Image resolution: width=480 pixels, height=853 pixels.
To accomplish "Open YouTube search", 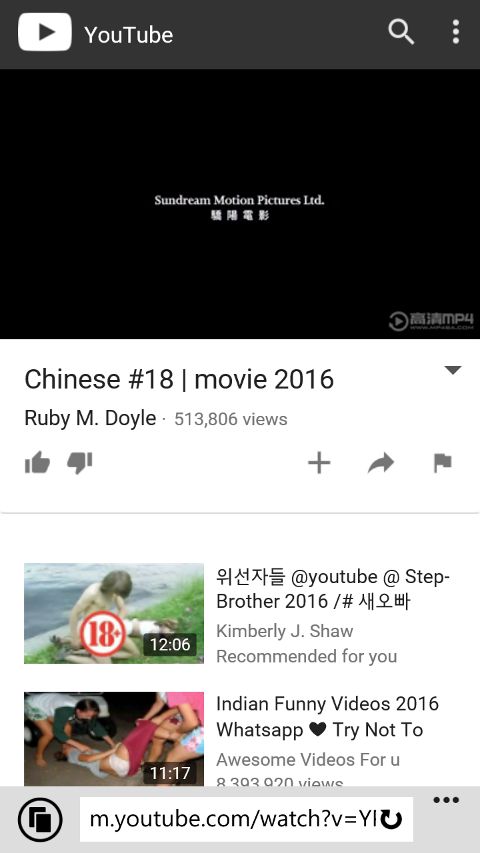I will tap(401, 32).
